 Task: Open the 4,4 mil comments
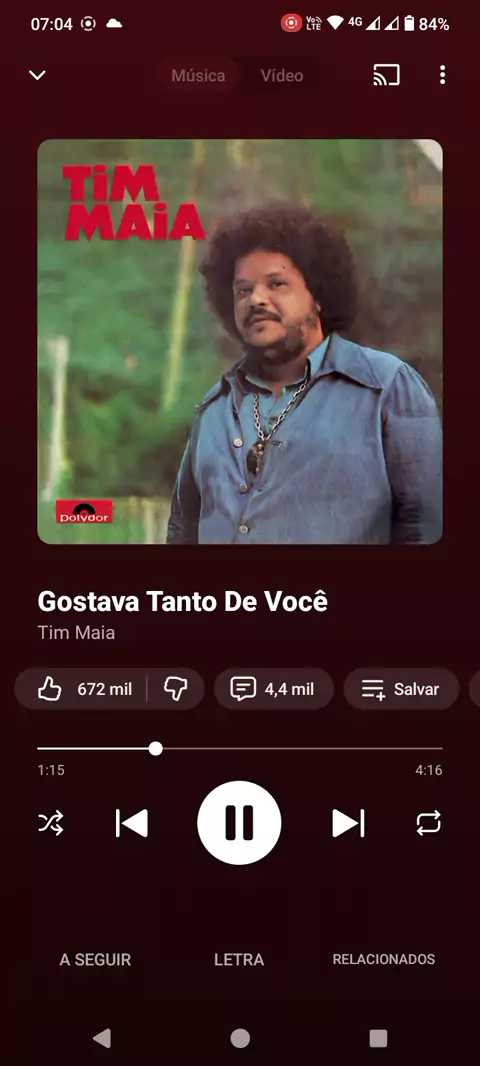point(273,689)
